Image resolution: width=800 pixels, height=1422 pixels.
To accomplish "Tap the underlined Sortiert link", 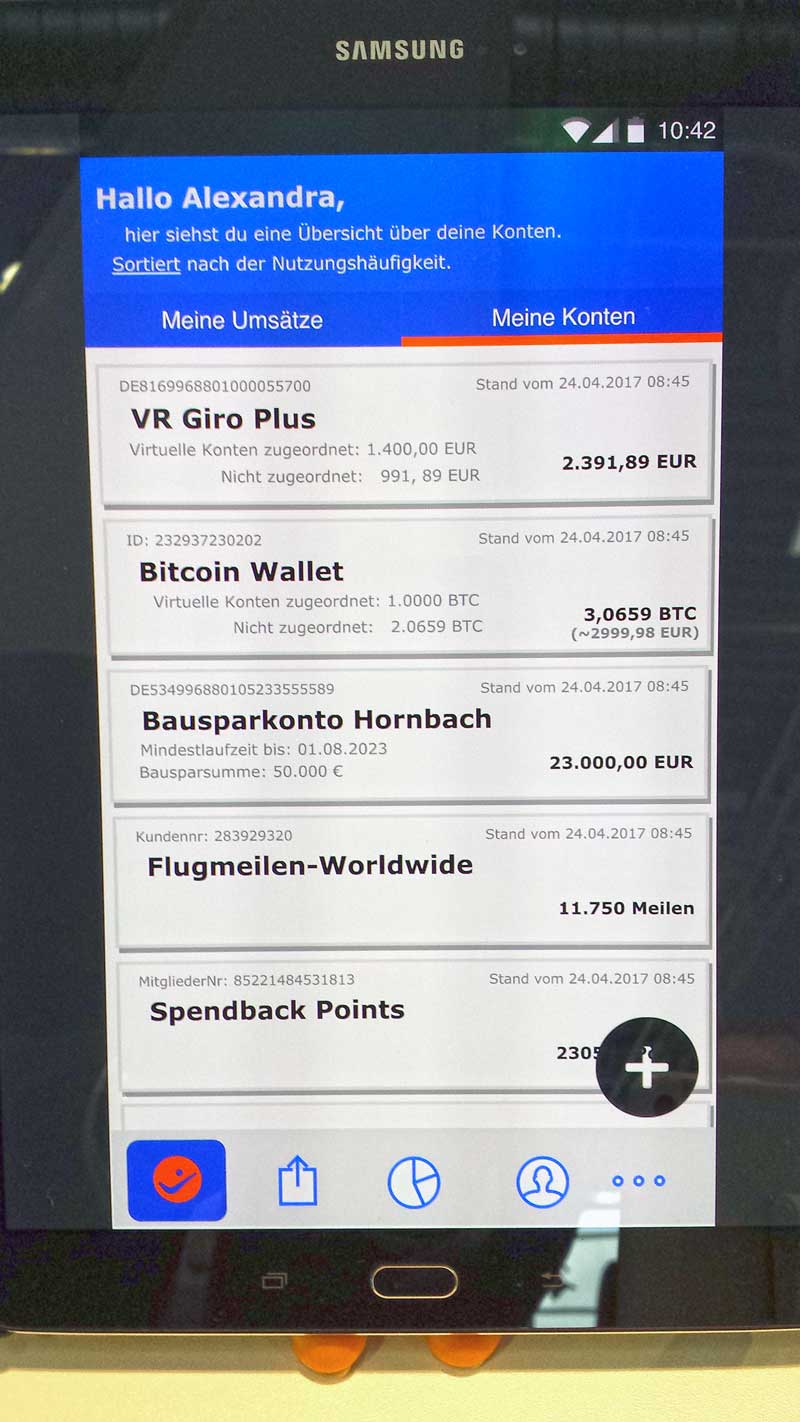I will [x=146, y=264].
